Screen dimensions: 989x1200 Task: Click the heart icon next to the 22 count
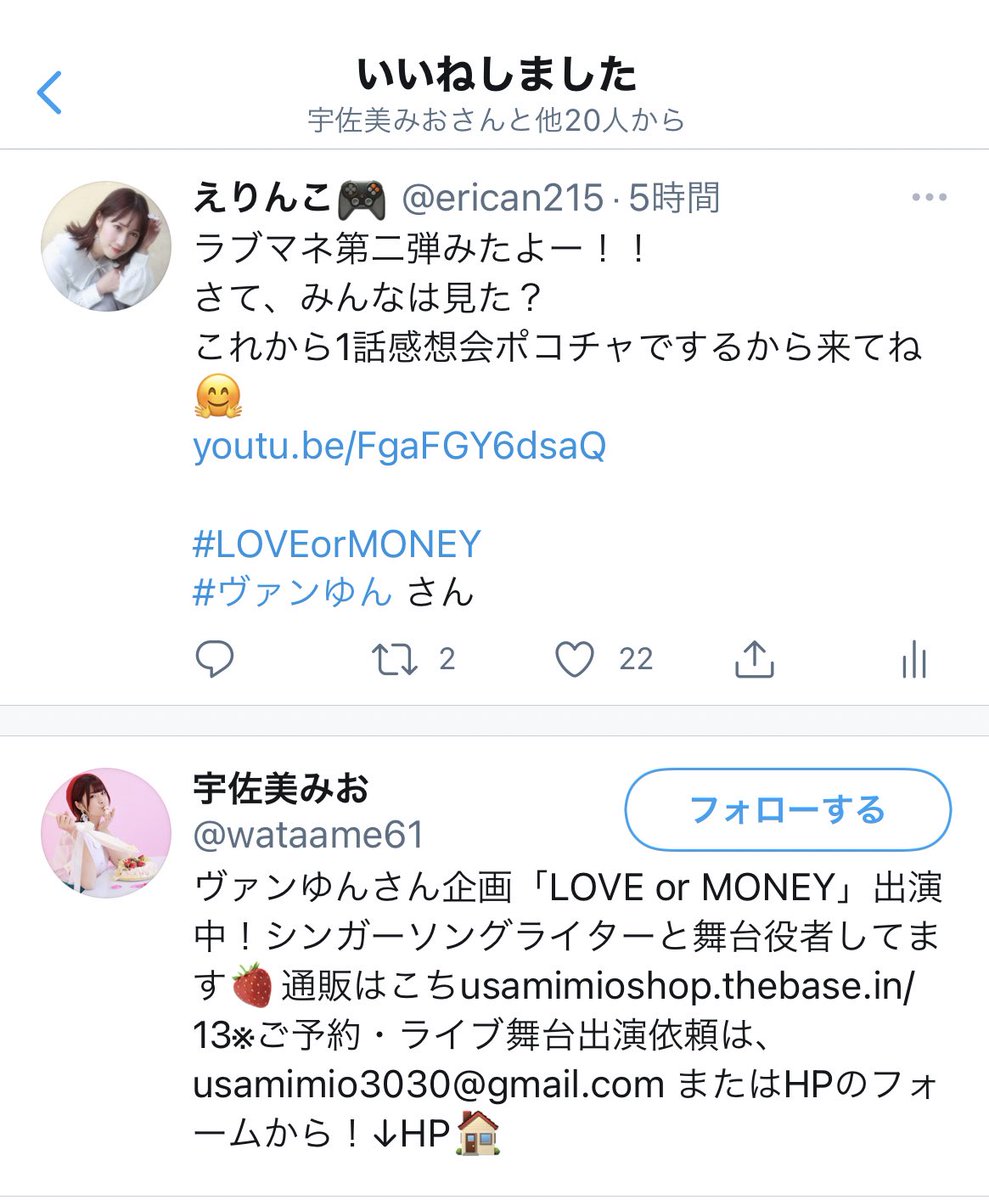(575, 659)
